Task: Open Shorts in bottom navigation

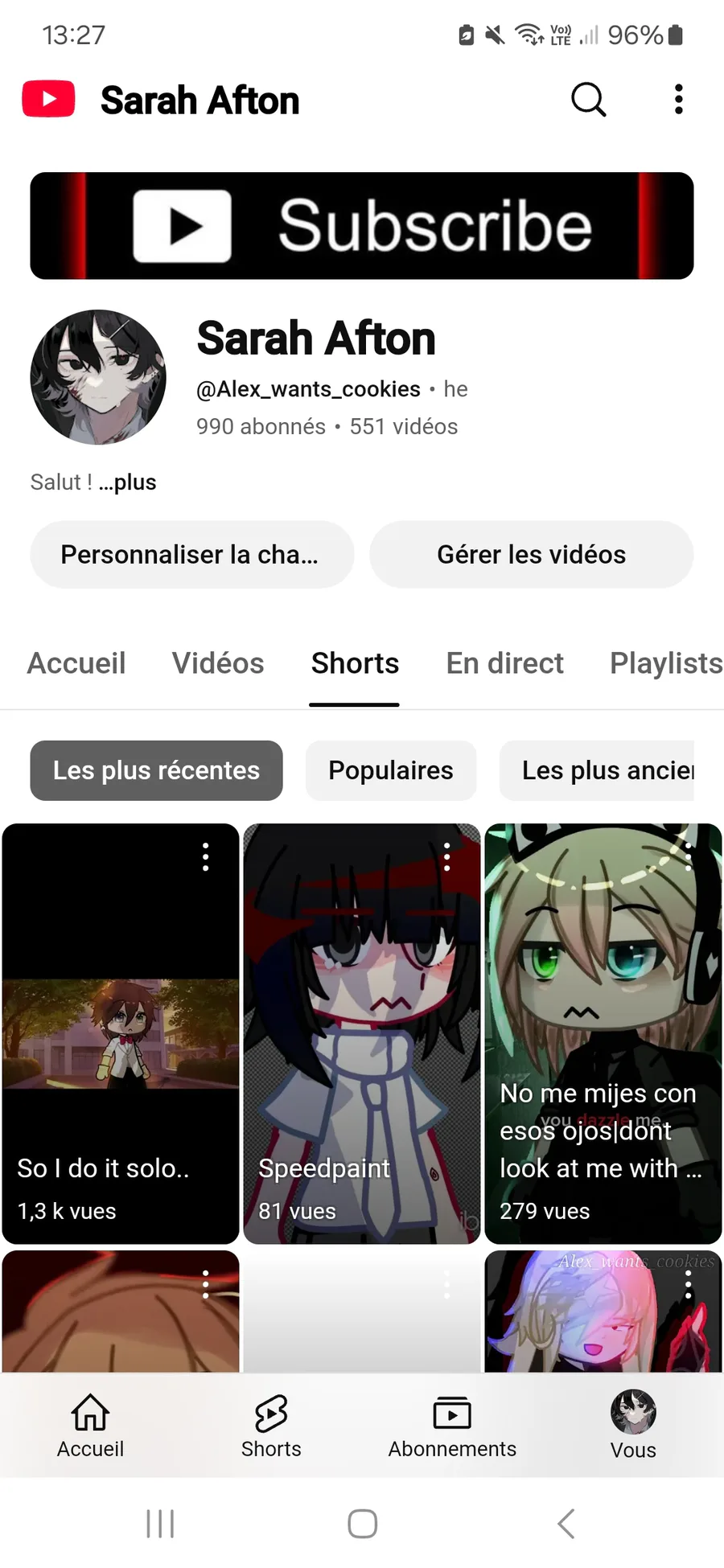Action: (271, 1426)
